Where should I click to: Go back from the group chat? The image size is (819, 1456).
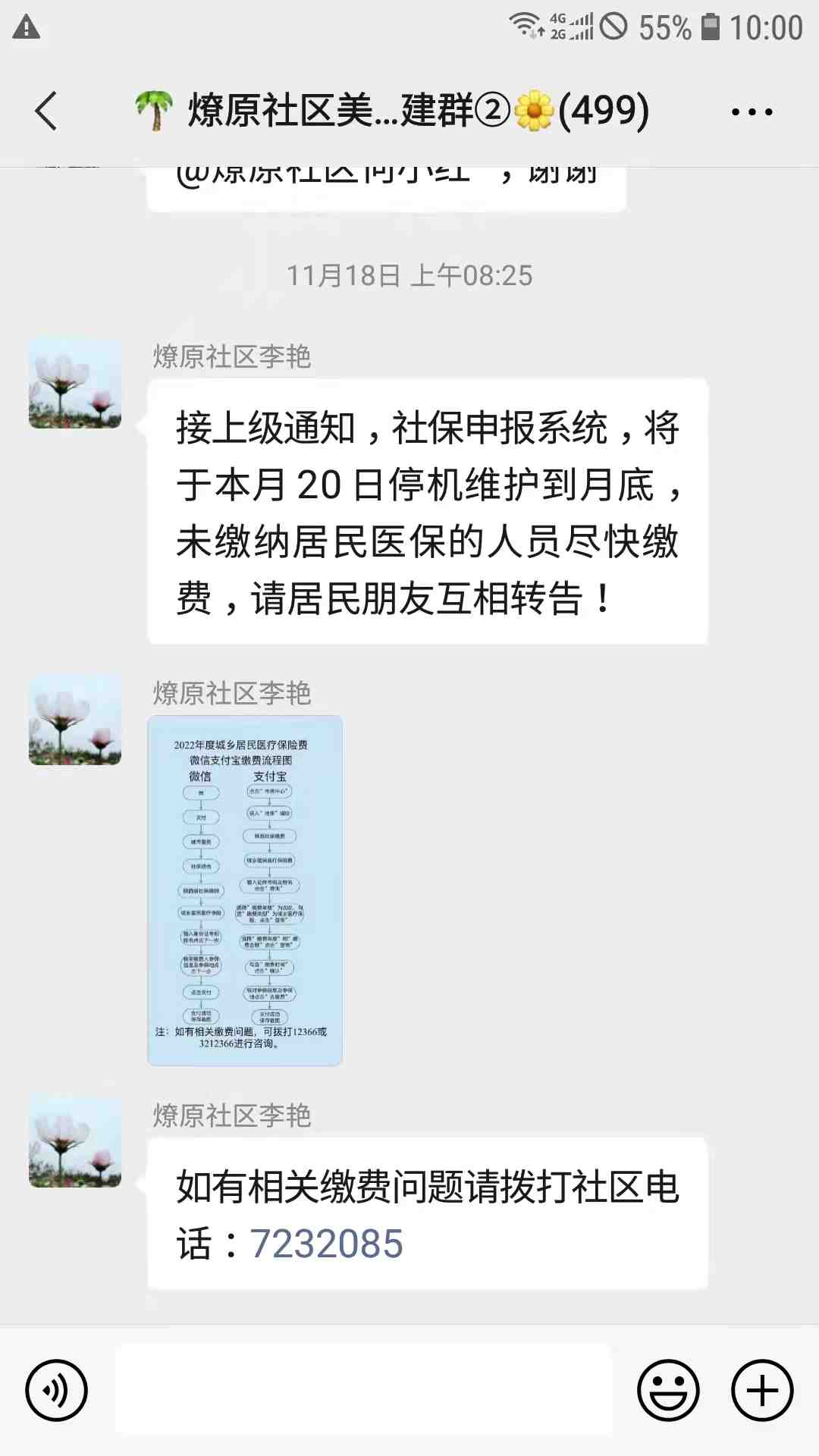coord(47,111)
